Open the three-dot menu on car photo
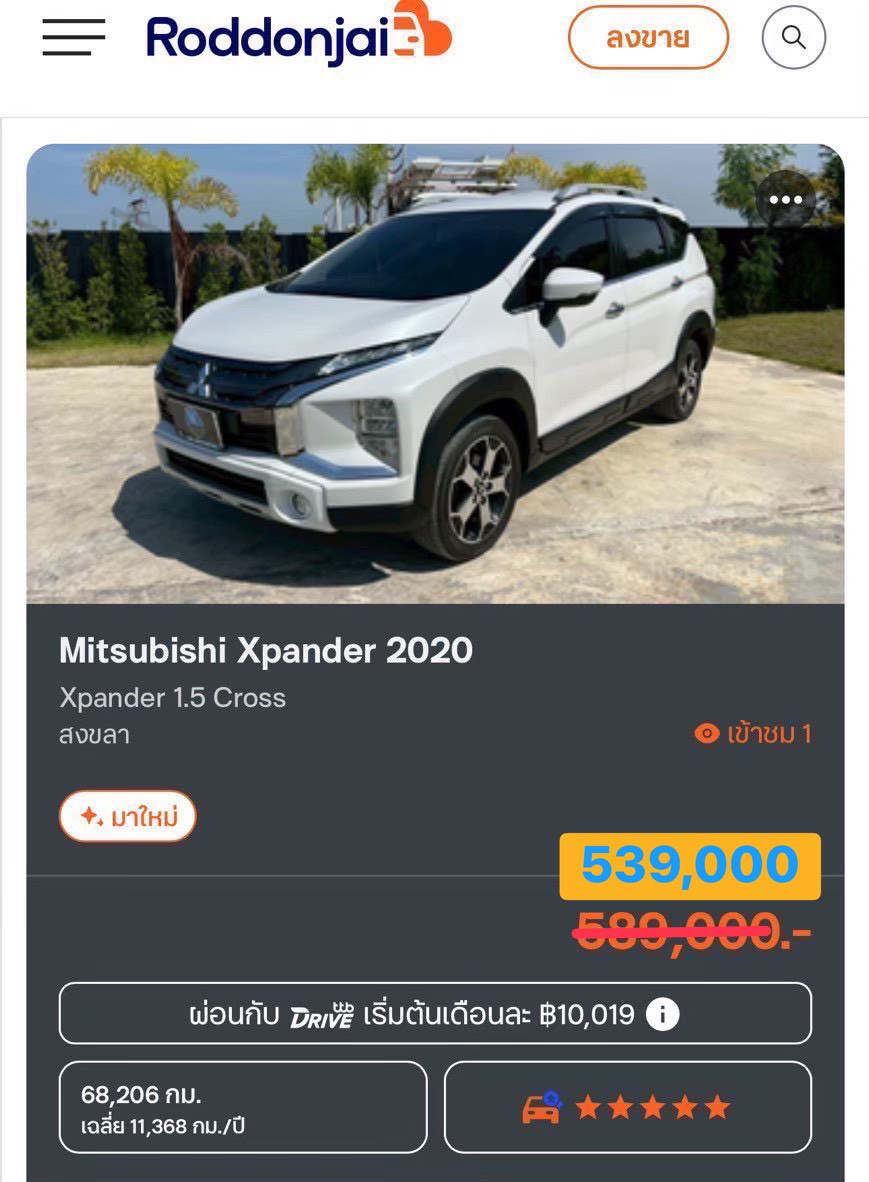 click(786, 200)
